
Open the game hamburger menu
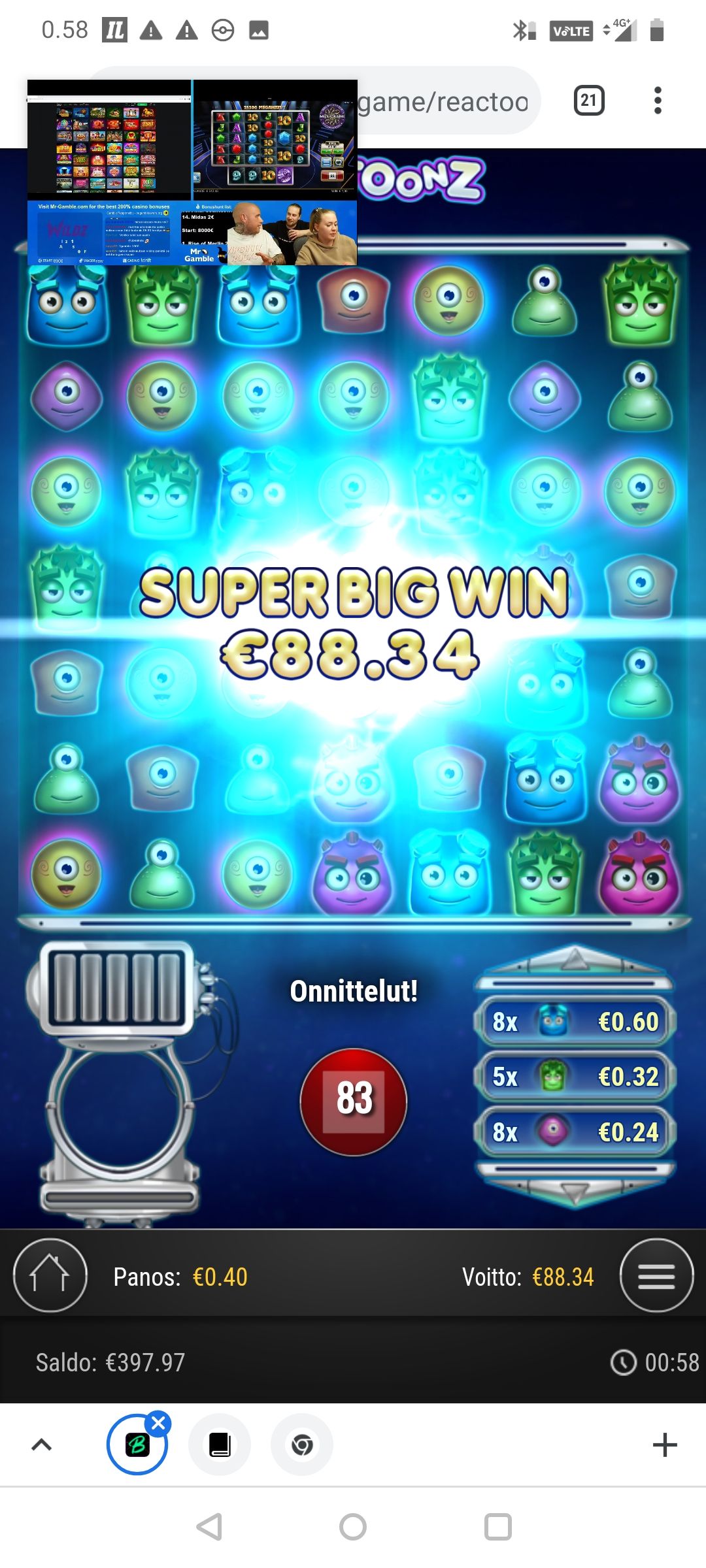tap(656, 1275)
